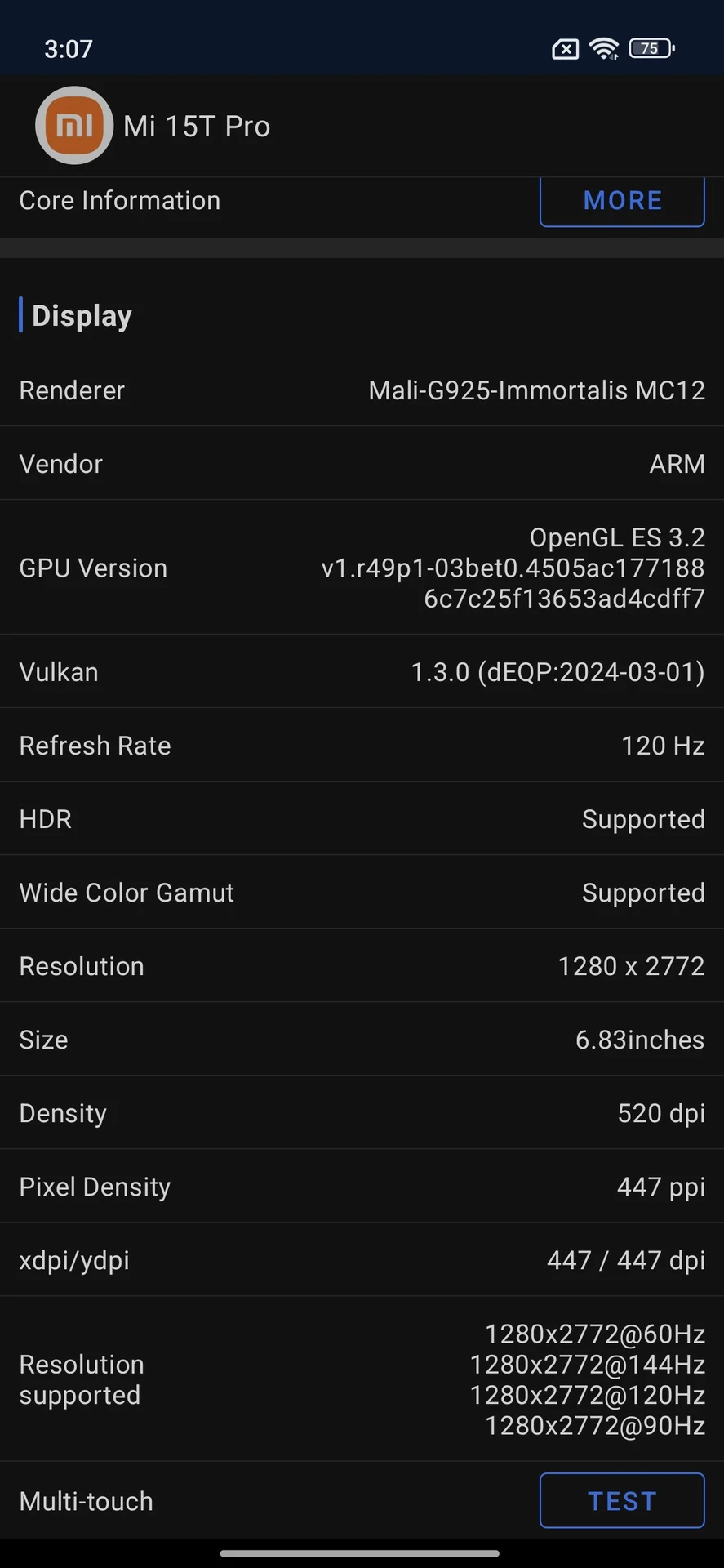Tap the MORE button beside Core Information
The image size is (724, 1568).
(622, 201)
